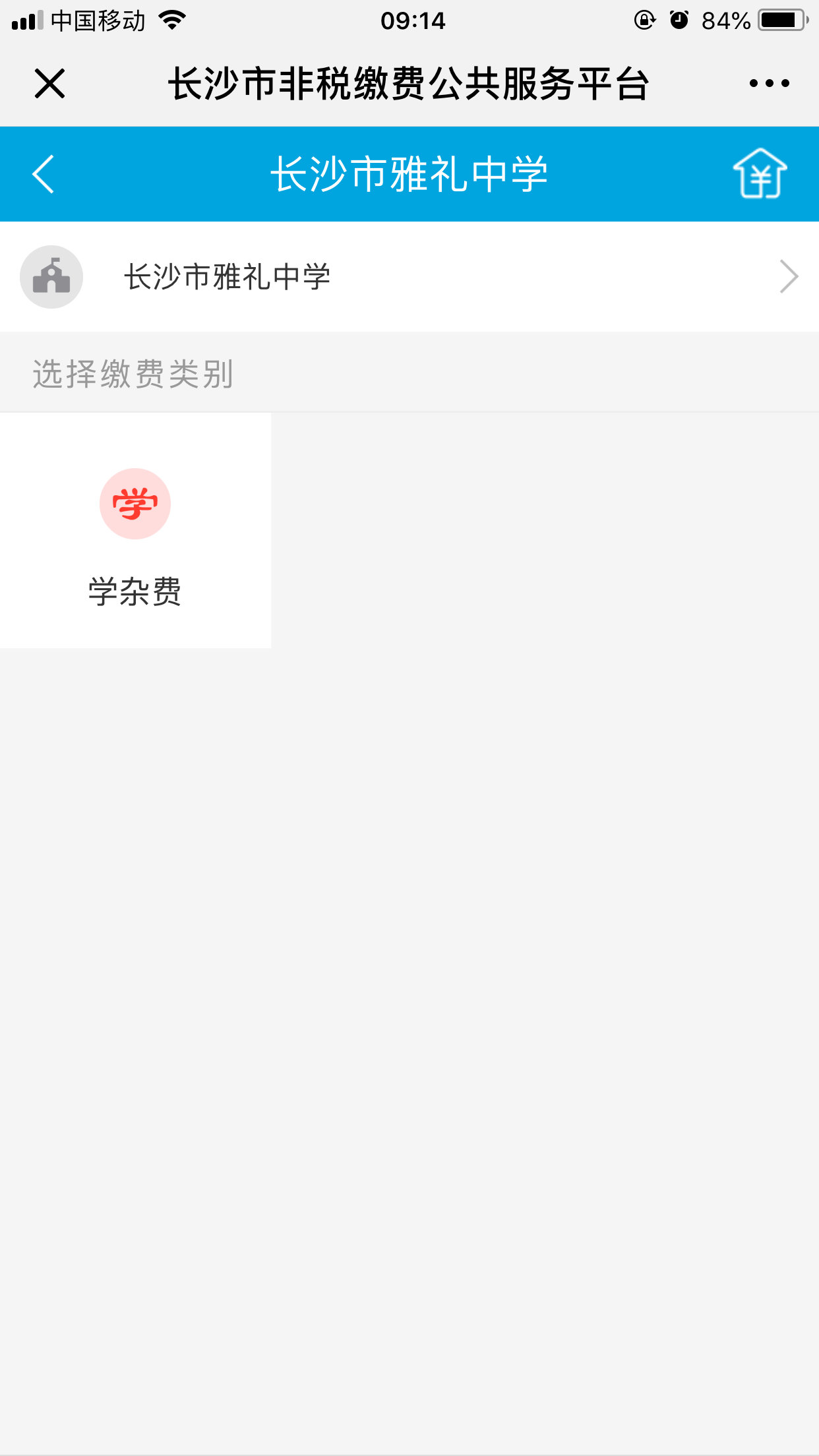Select the 学杂费 payment category
This screenshot has width=819, height=1456.
click(135, 531)
